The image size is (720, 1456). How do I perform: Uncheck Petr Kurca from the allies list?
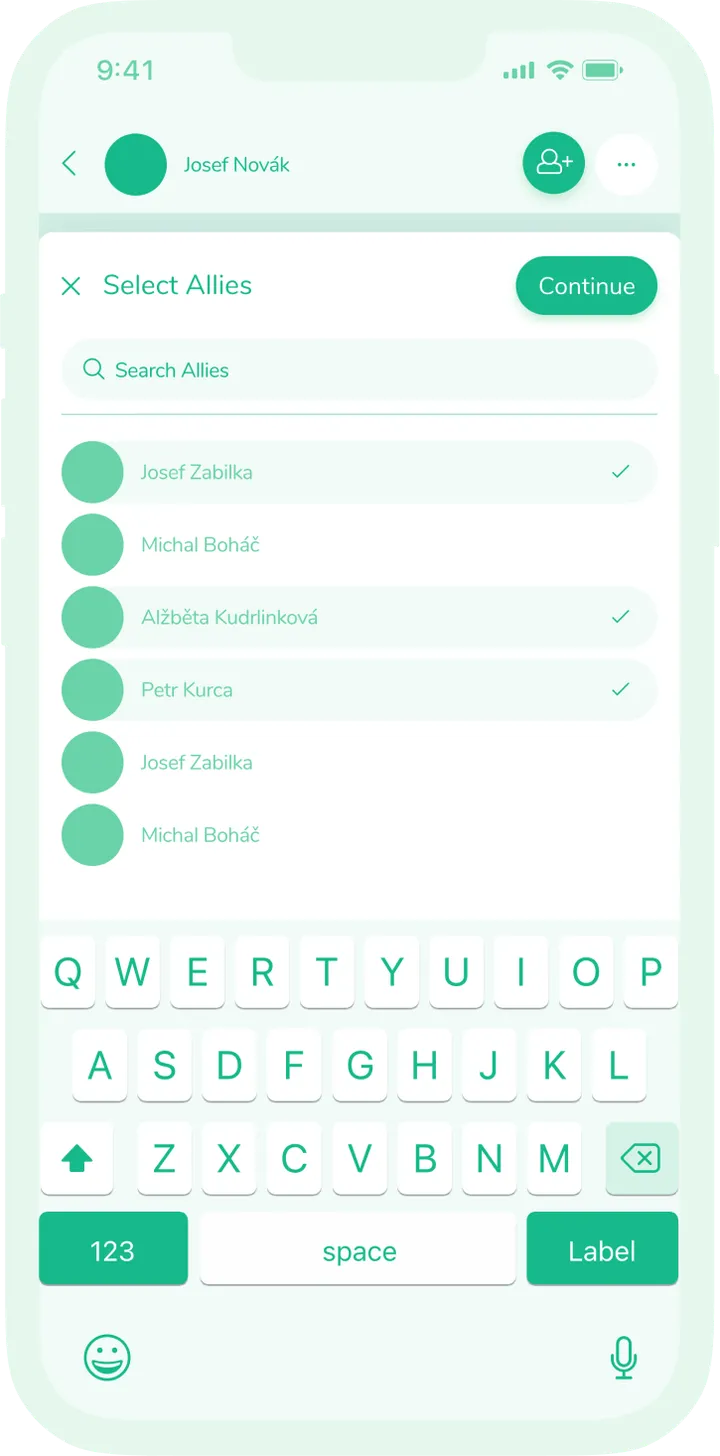(360, 690)
